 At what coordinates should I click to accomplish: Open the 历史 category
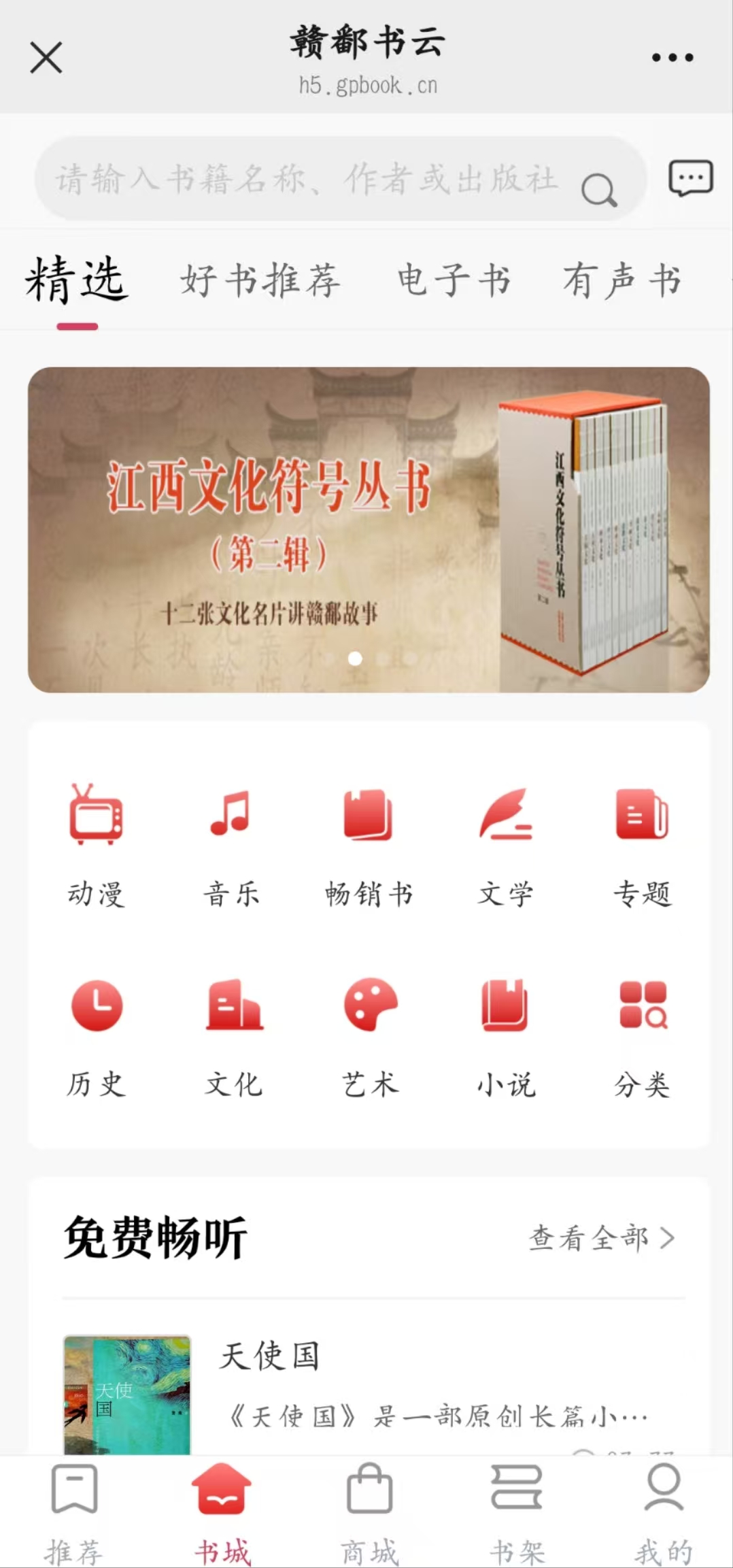click(96, 1035)
